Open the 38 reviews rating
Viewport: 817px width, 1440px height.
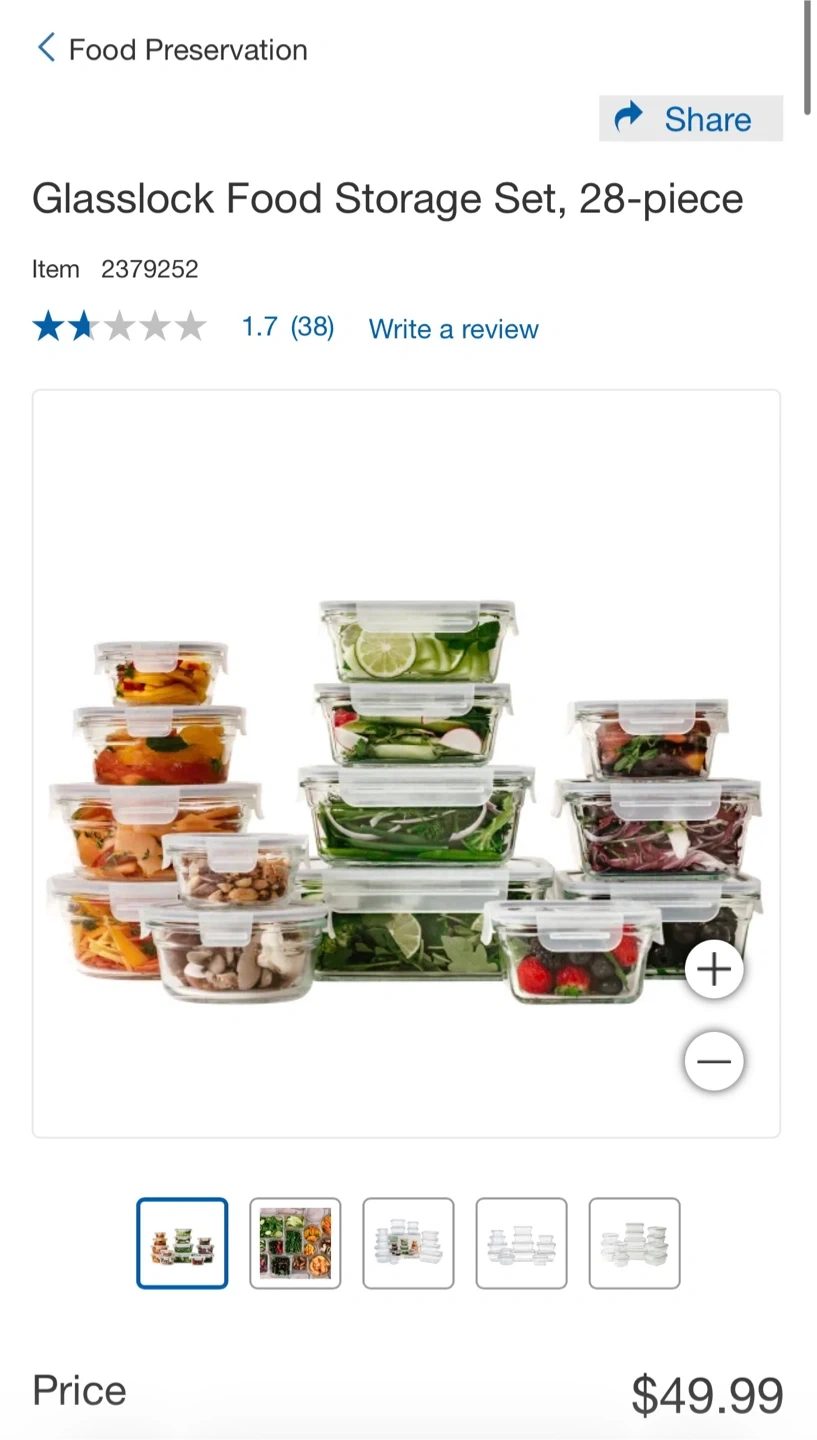287,327
